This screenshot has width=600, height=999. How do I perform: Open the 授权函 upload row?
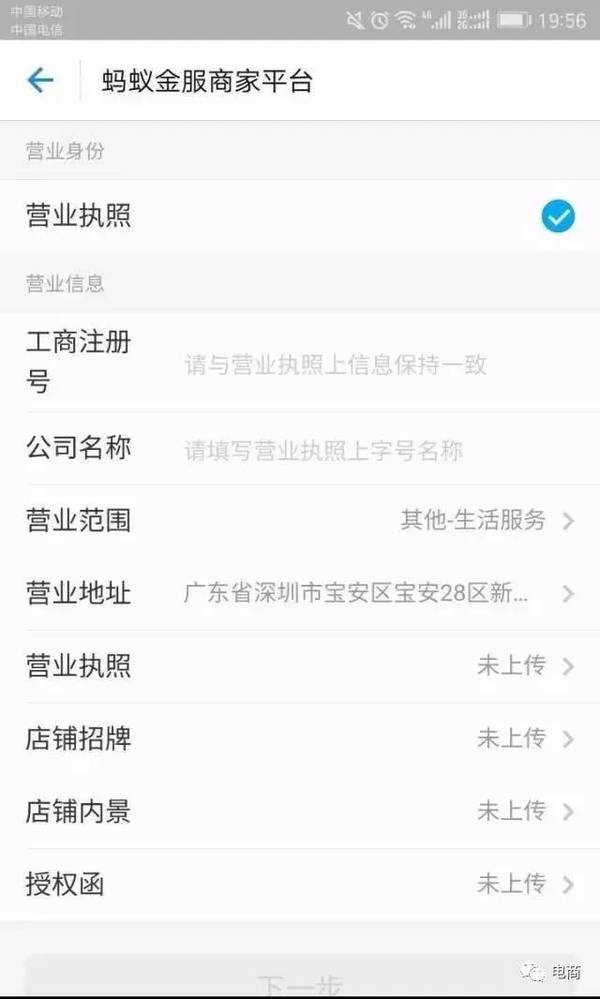point(300,884)
